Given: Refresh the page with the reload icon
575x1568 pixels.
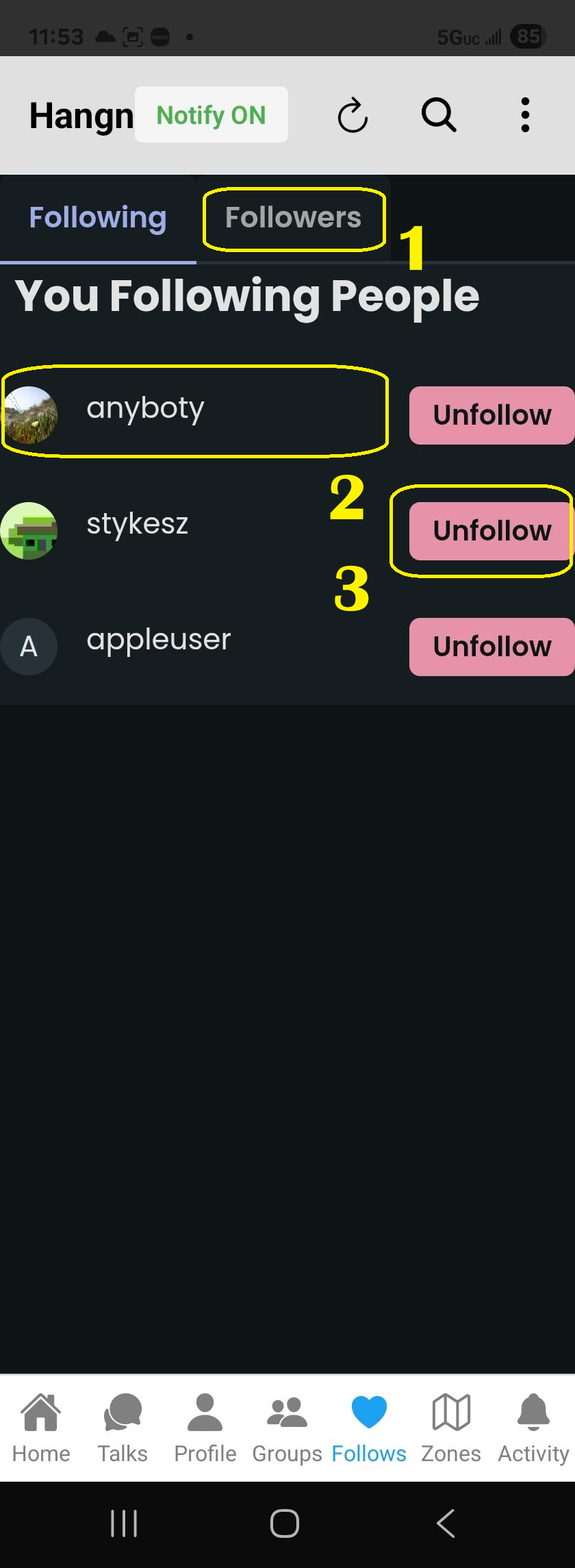Looking at the screenshot, I should point(353,115).
